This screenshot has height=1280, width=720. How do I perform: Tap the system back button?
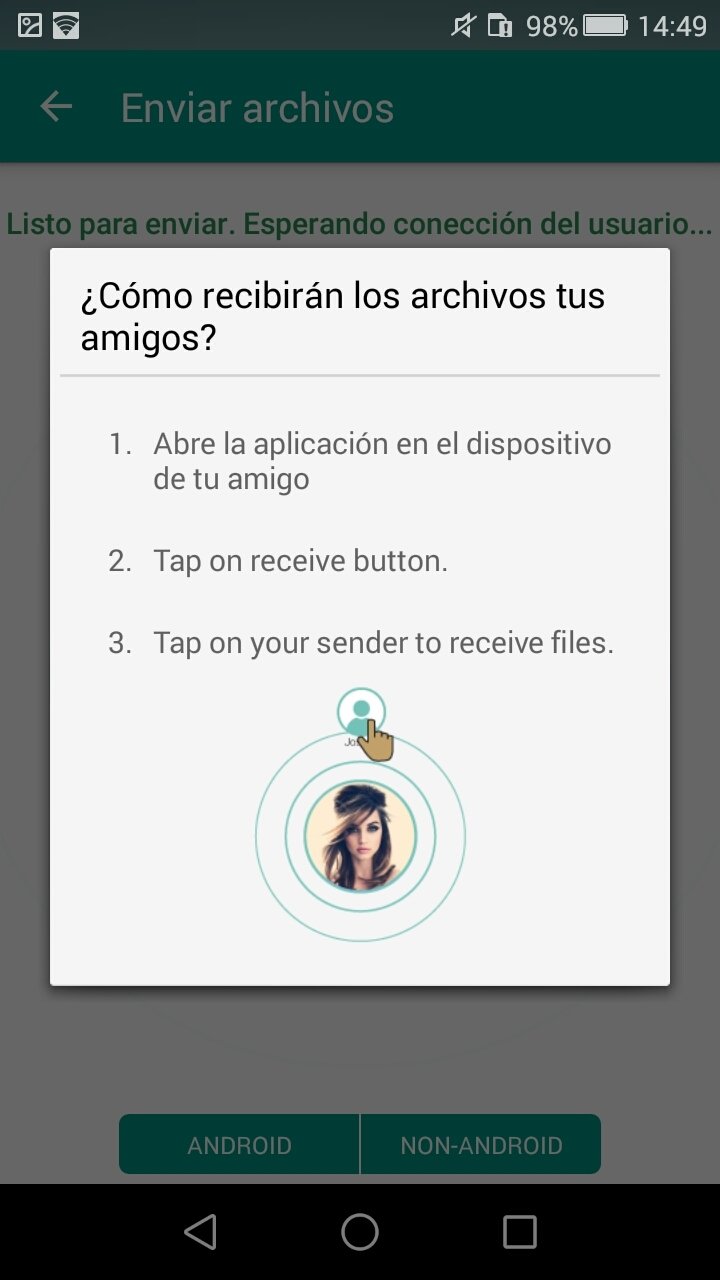coord(201,1232)
